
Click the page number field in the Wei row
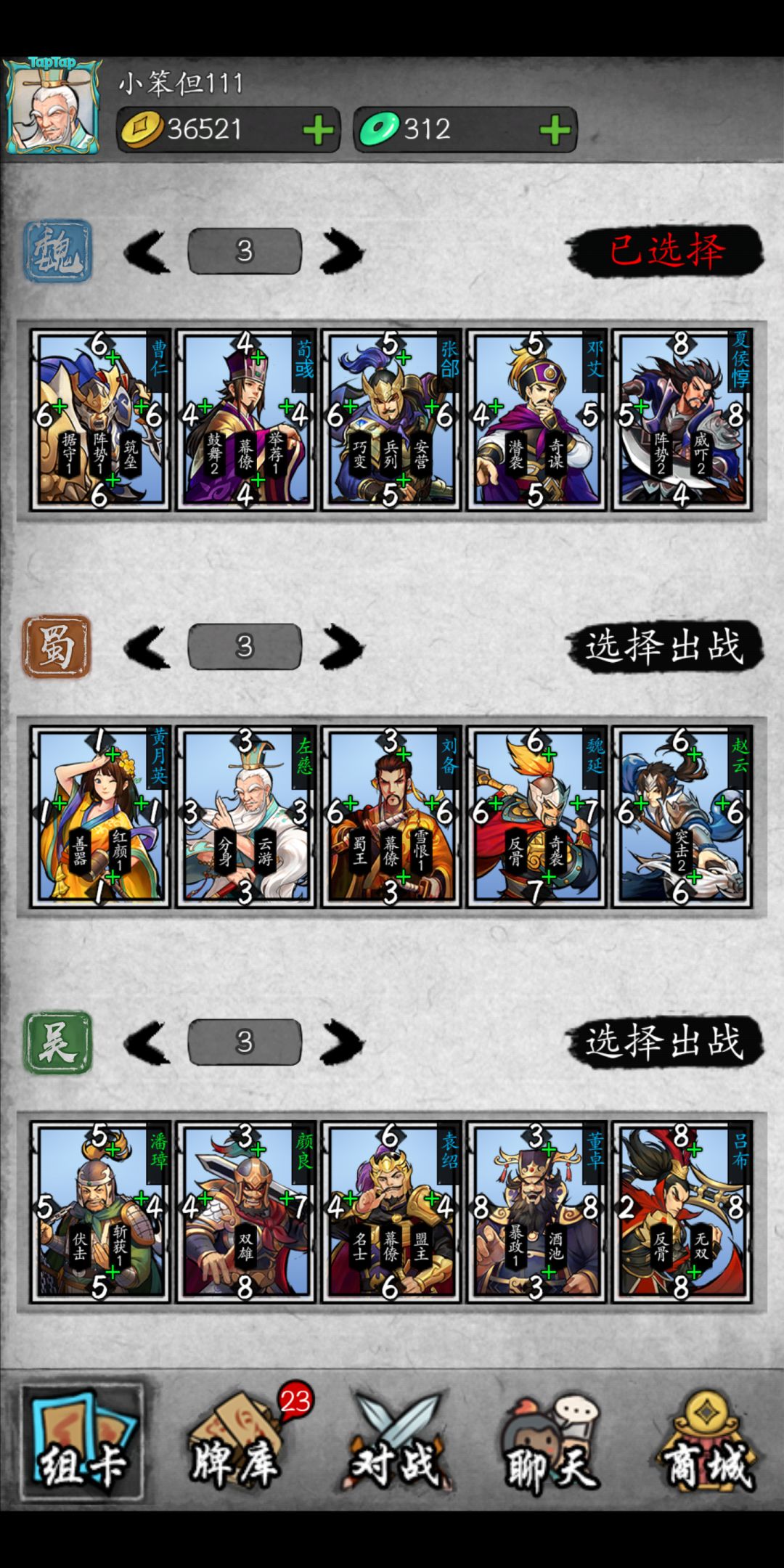(243, 250)
